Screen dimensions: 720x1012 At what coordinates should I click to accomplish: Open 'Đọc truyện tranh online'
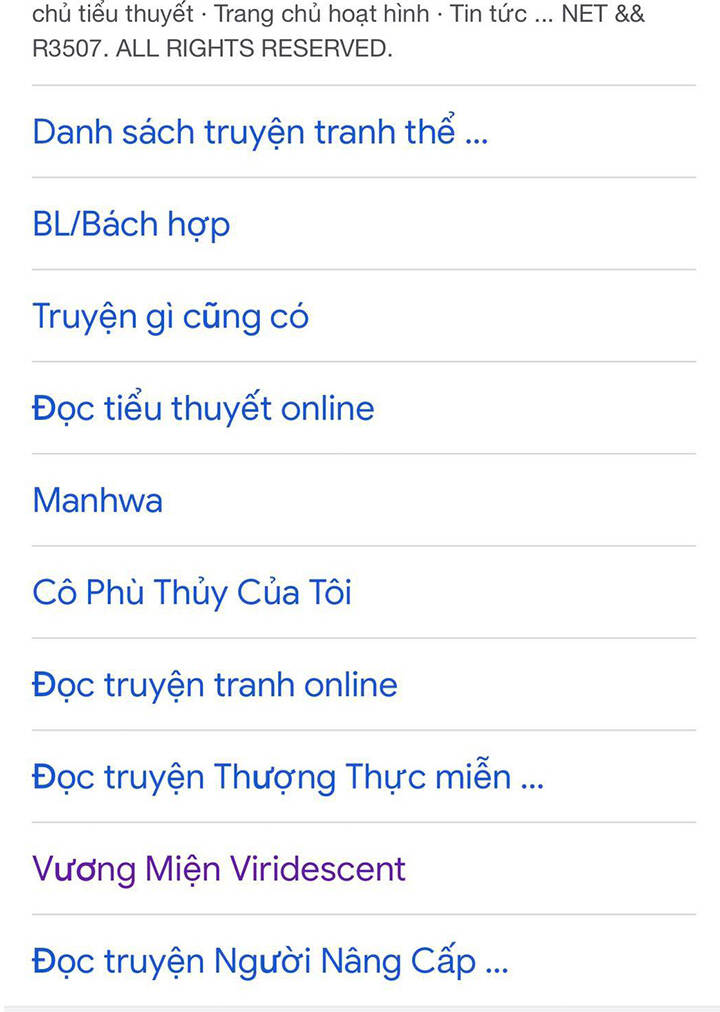click(213, 684)
